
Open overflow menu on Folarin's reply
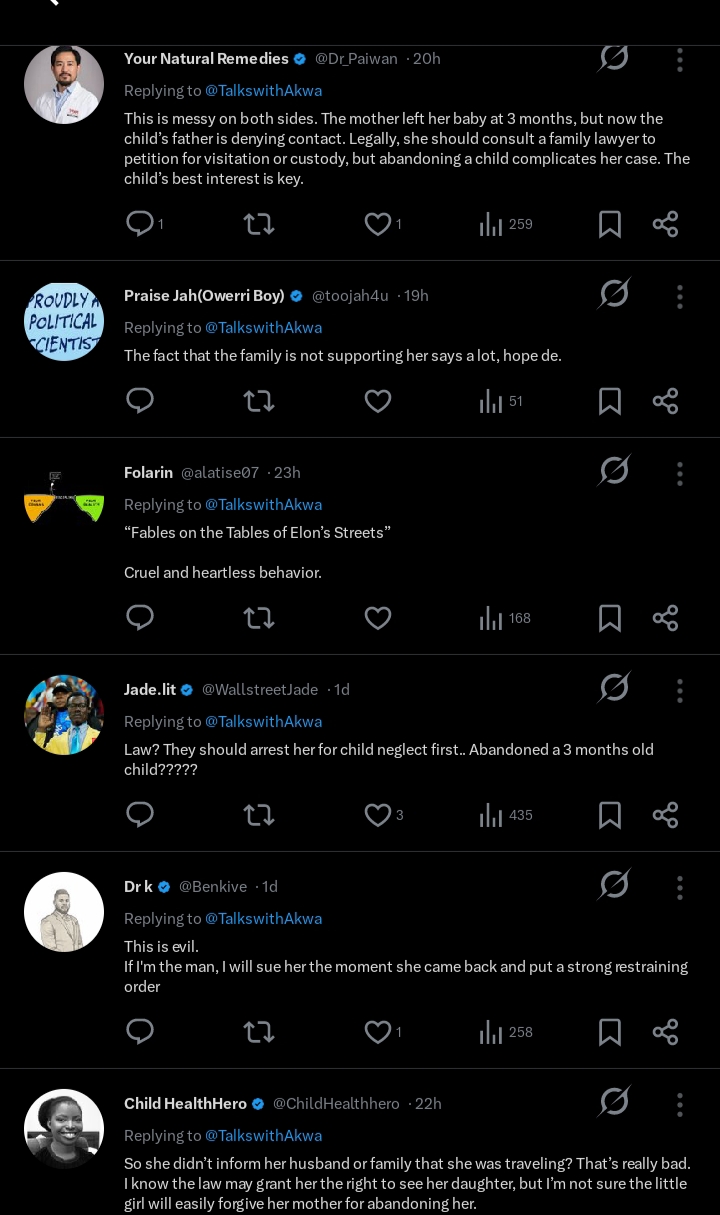coord(680,473)
